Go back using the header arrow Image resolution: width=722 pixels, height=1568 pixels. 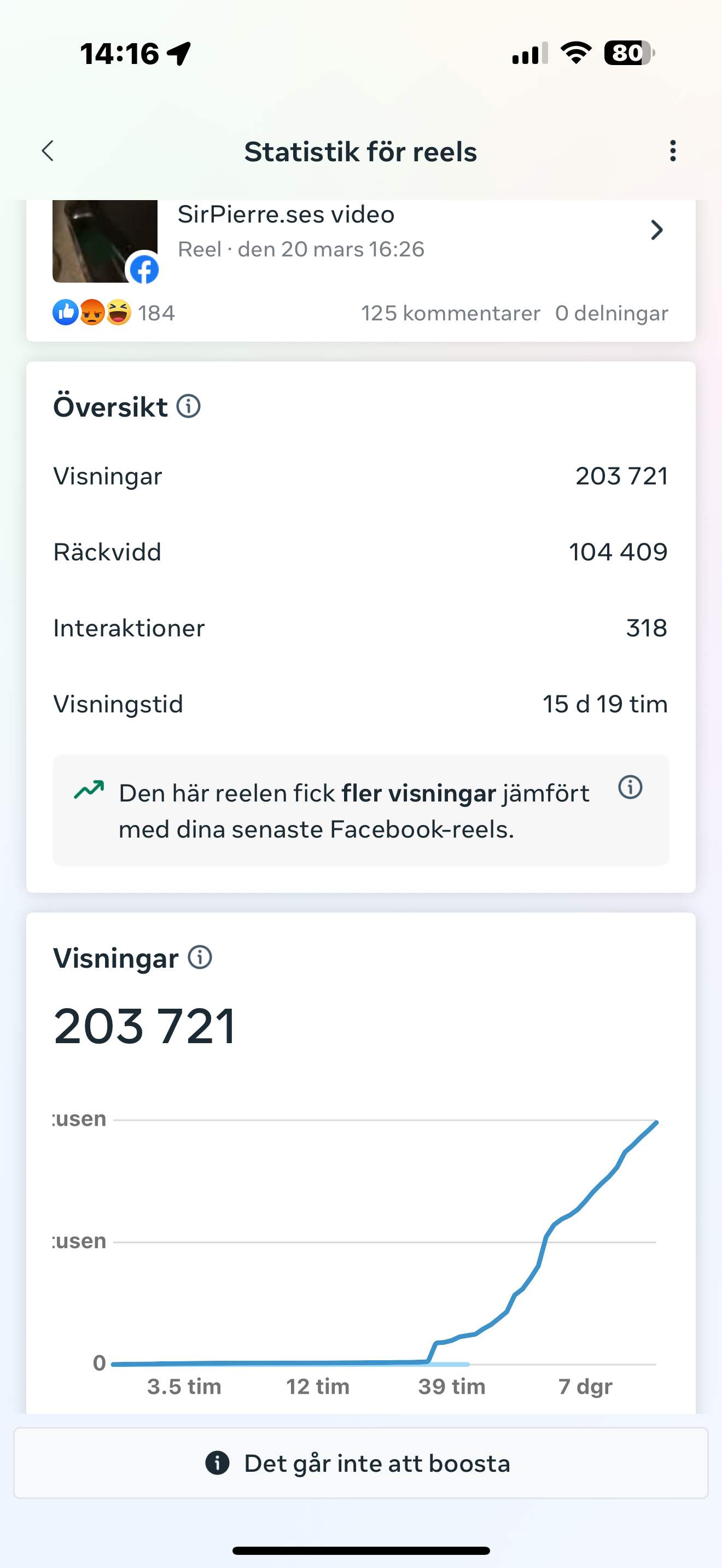click(x=48, y=151)
